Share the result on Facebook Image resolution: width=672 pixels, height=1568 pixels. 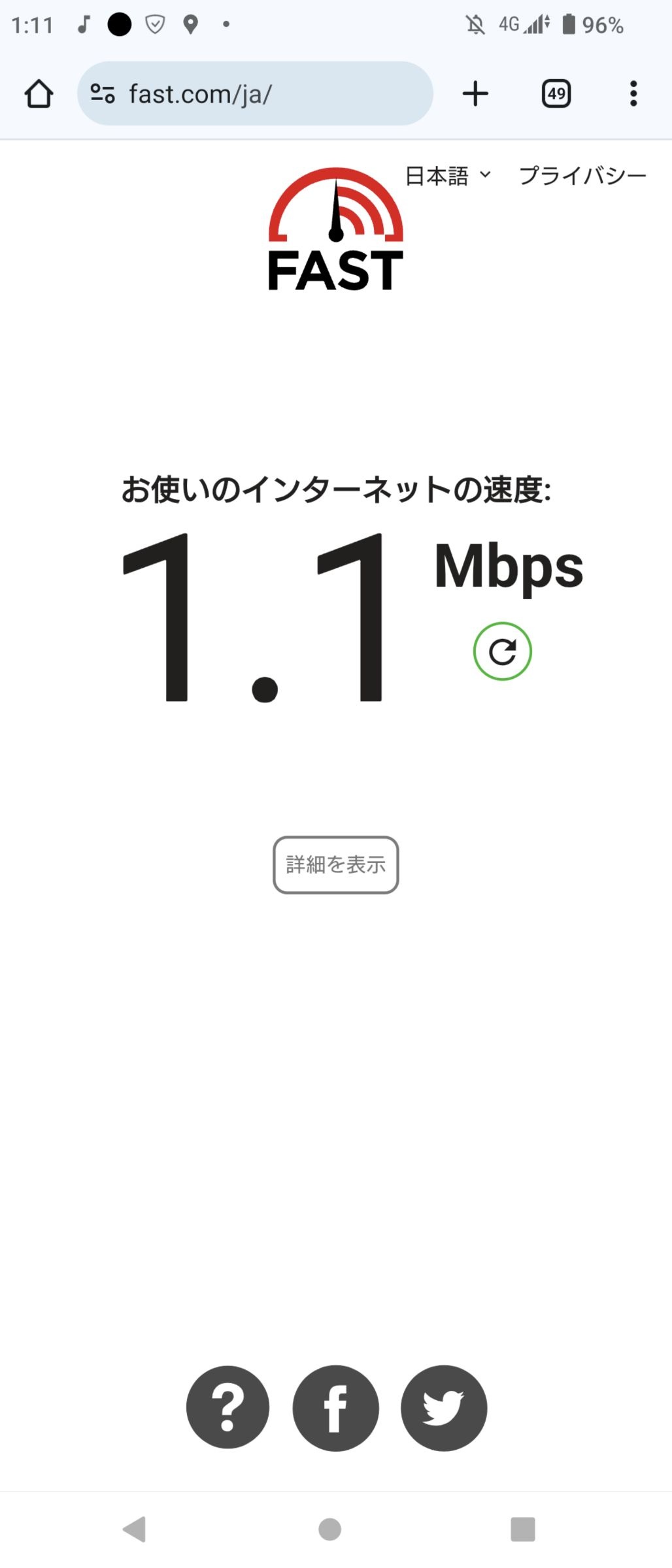tap(335, 1408)
